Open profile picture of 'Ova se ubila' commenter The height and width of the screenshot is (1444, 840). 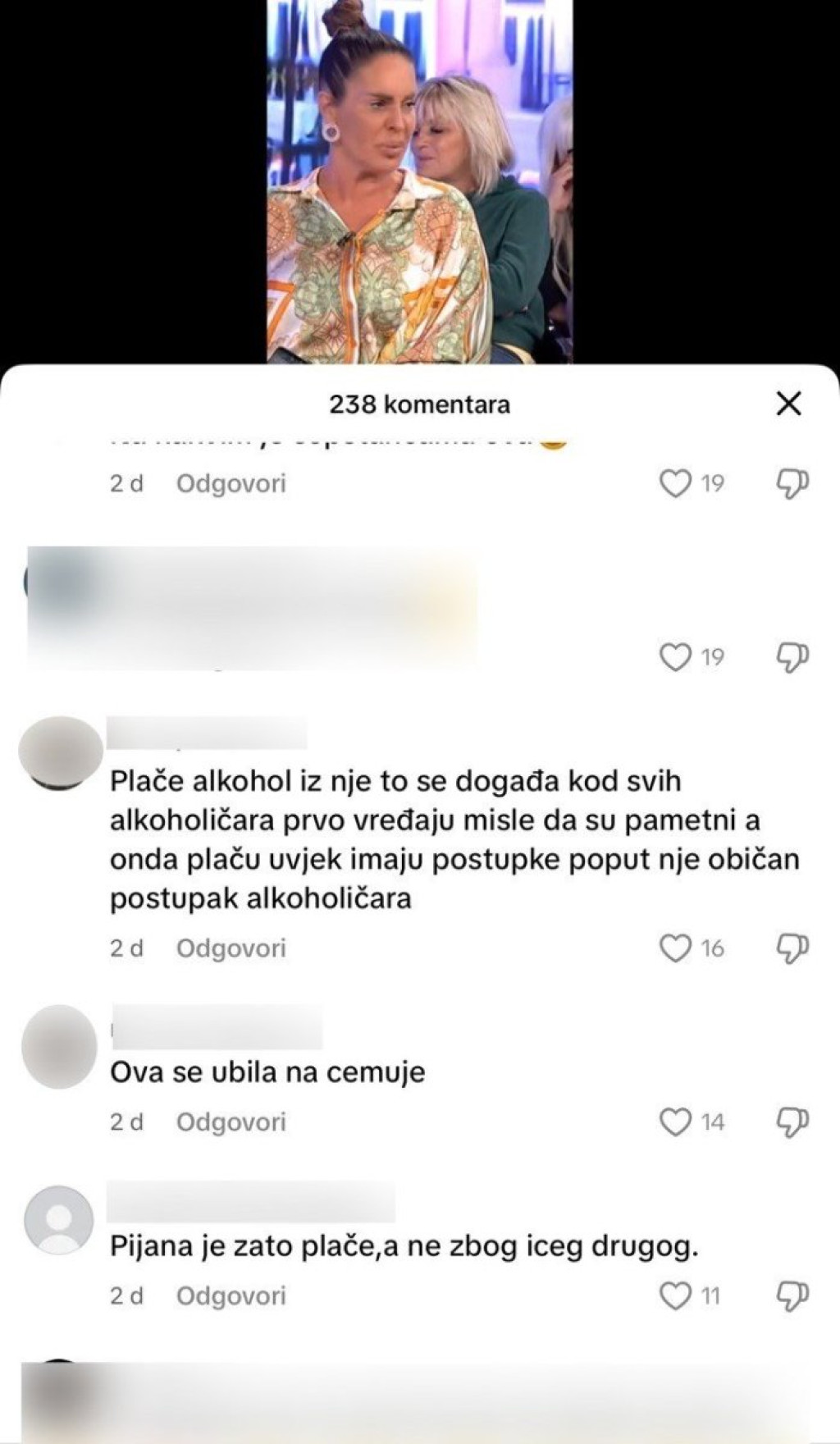coord(59,1046)
